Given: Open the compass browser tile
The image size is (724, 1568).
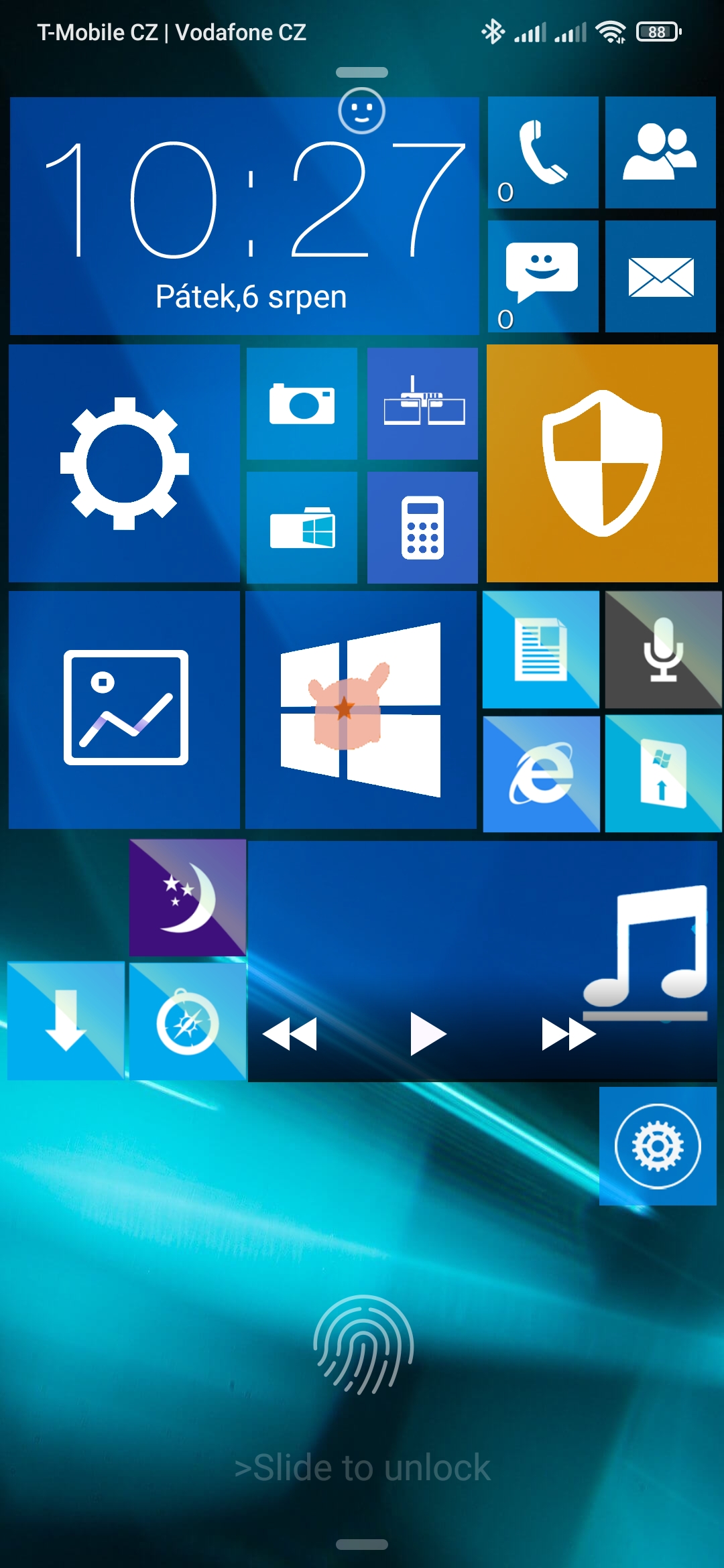Looking at the screenshot, I should point(188,1021).
